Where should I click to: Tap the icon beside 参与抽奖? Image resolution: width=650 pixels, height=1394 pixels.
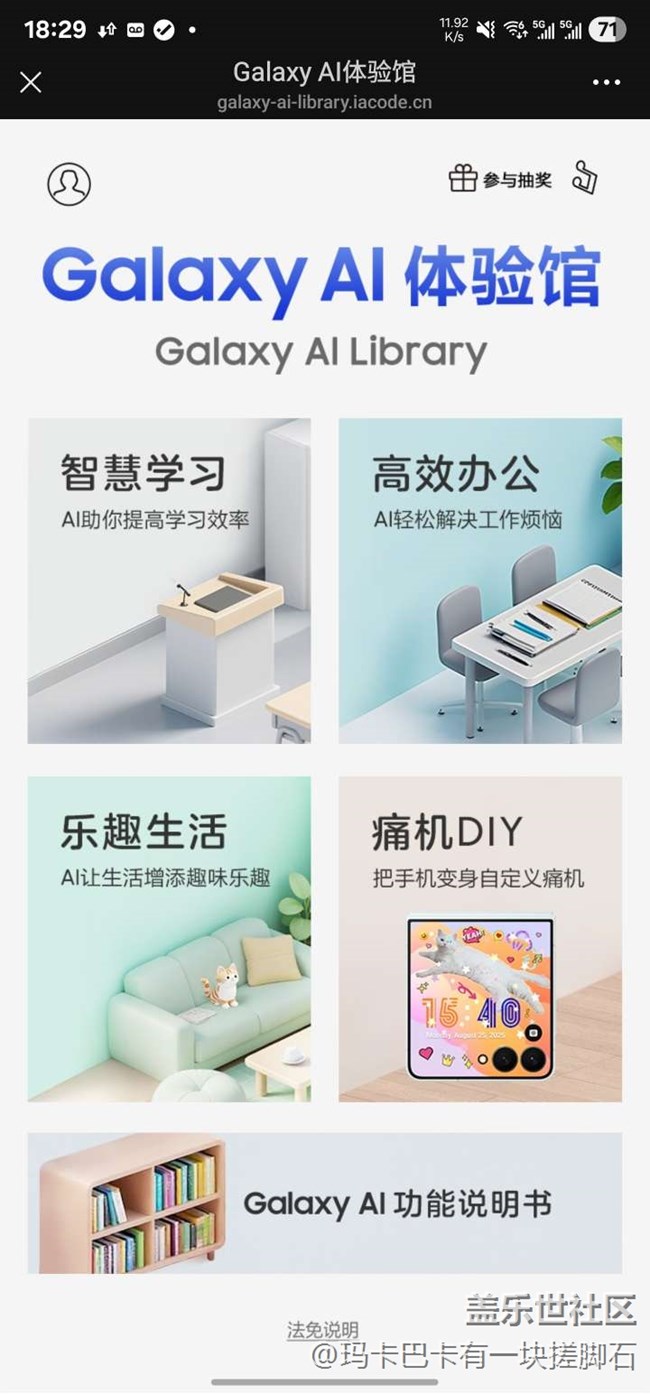(x=584, y=178)
